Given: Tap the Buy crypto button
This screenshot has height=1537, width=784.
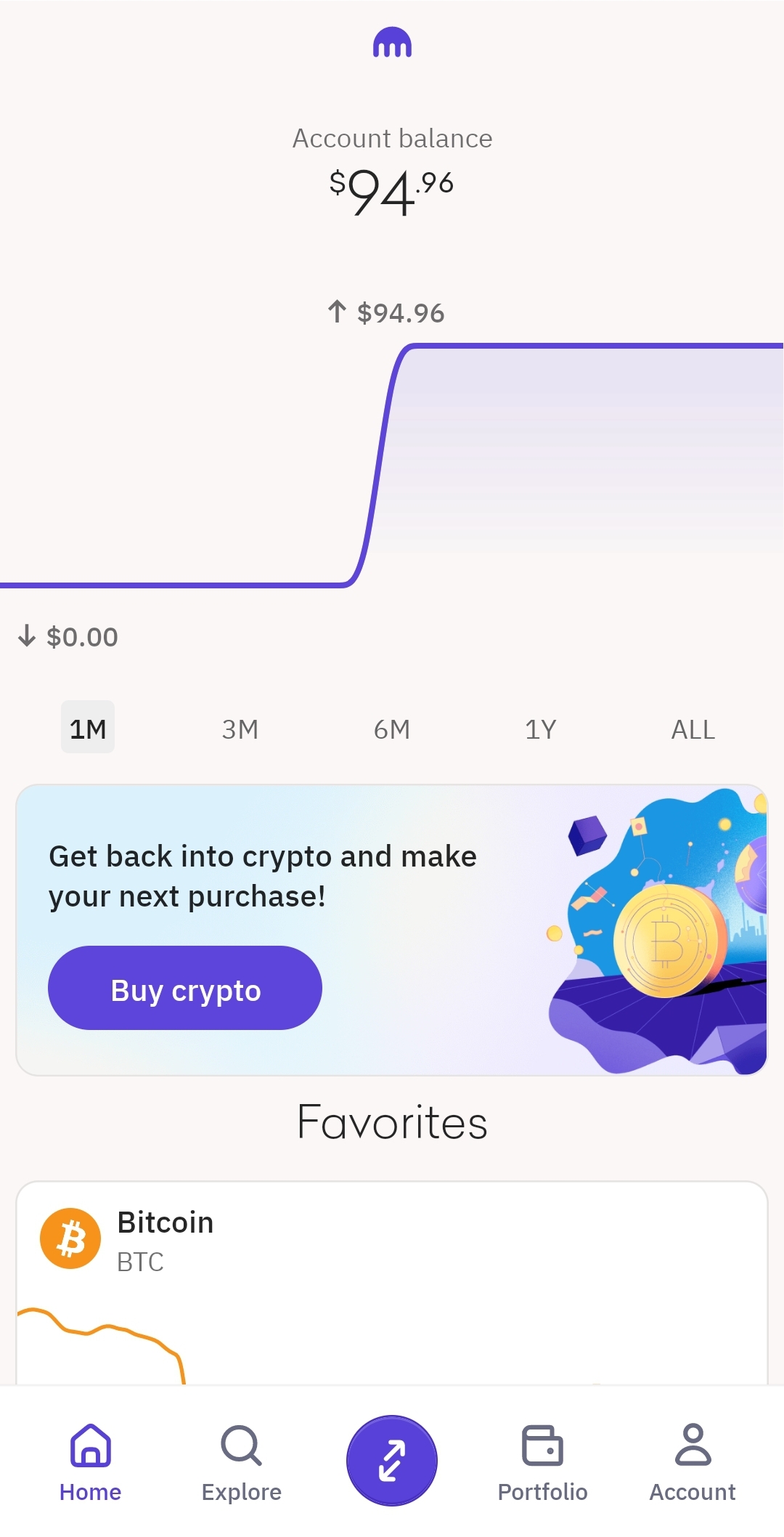Looking at the screenshot, I should pos(185,988).
